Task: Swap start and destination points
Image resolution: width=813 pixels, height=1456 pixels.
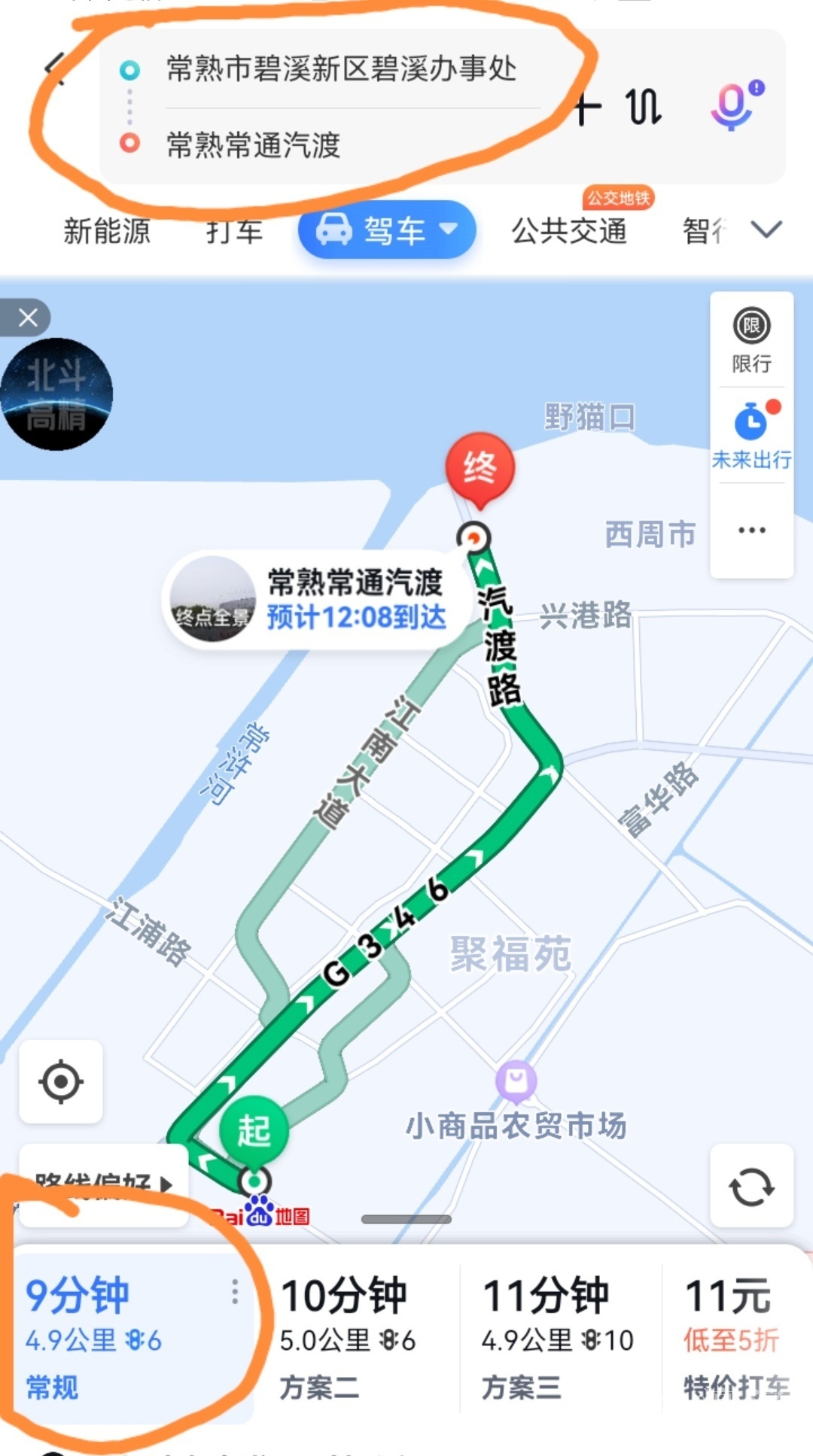Action: (x=644, y=107)
